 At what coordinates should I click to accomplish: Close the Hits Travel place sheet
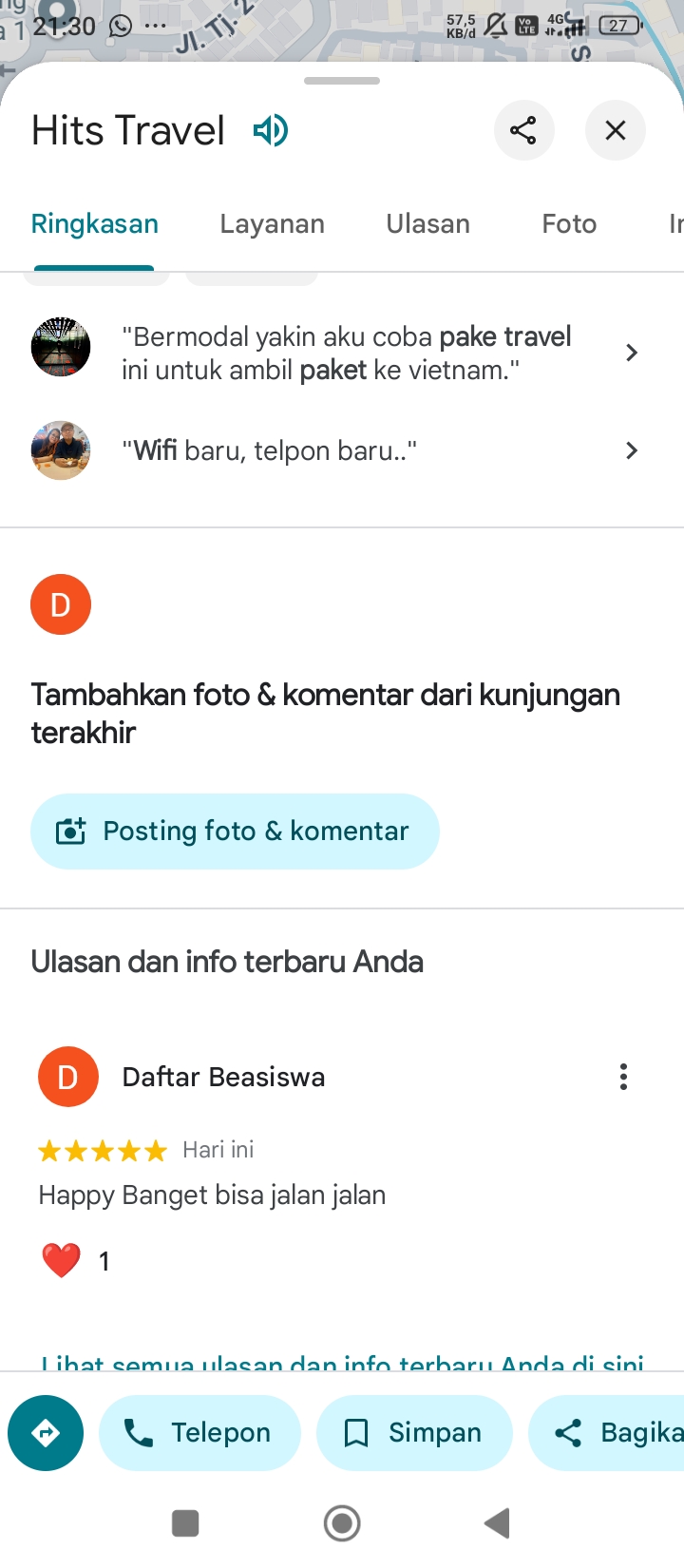tap(616, 130)
